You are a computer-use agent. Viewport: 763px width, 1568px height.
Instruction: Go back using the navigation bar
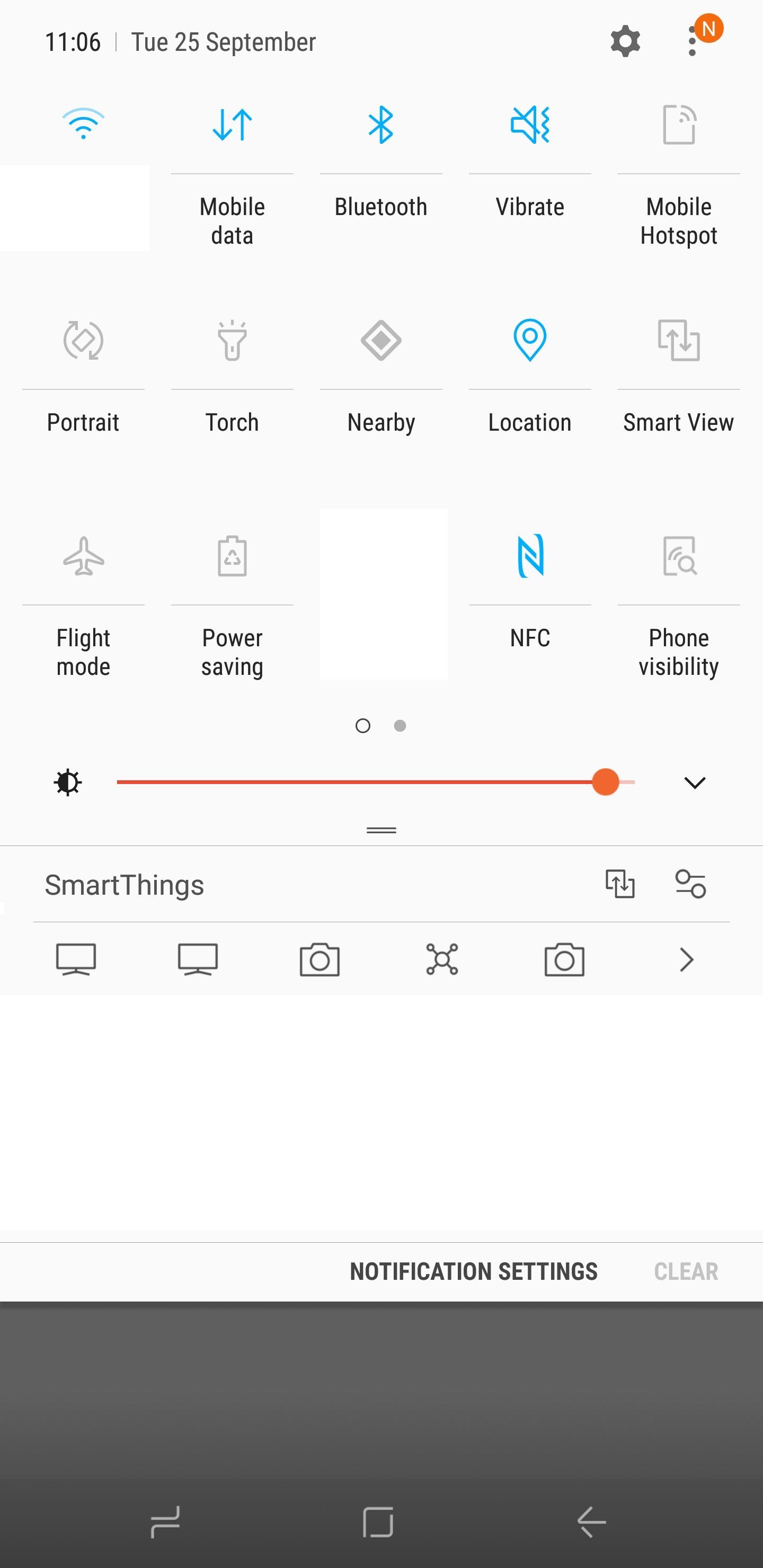[591, 1522]
